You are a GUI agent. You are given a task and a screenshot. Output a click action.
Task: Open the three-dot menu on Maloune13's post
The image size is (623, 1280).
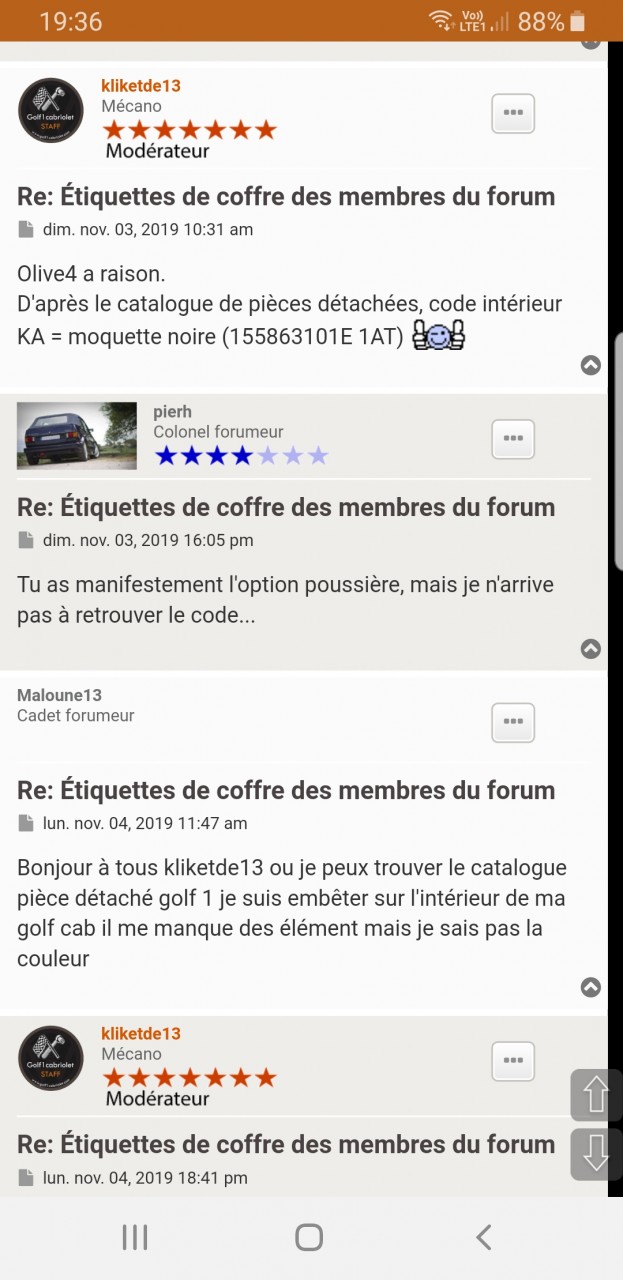tap(513, 722)
